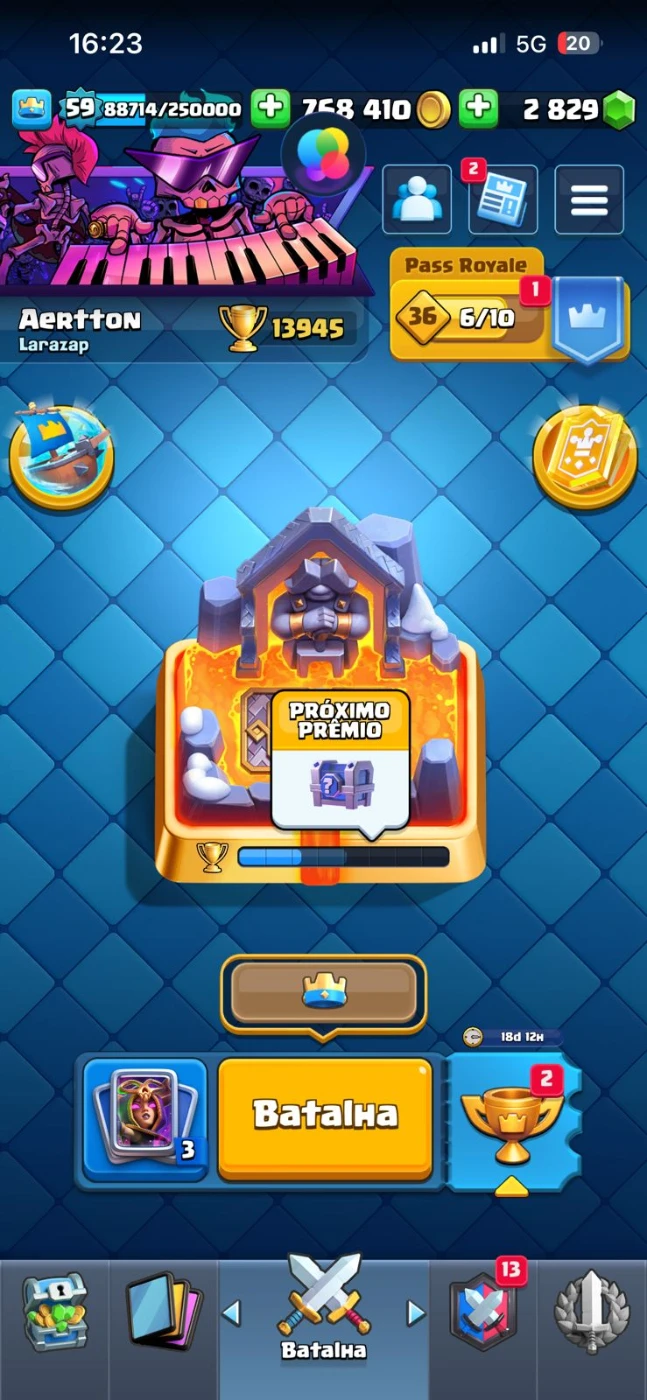The height and width of the screenshot is (1400, 647).
Task: Tap the king level 59 badge
Action: 80,108
